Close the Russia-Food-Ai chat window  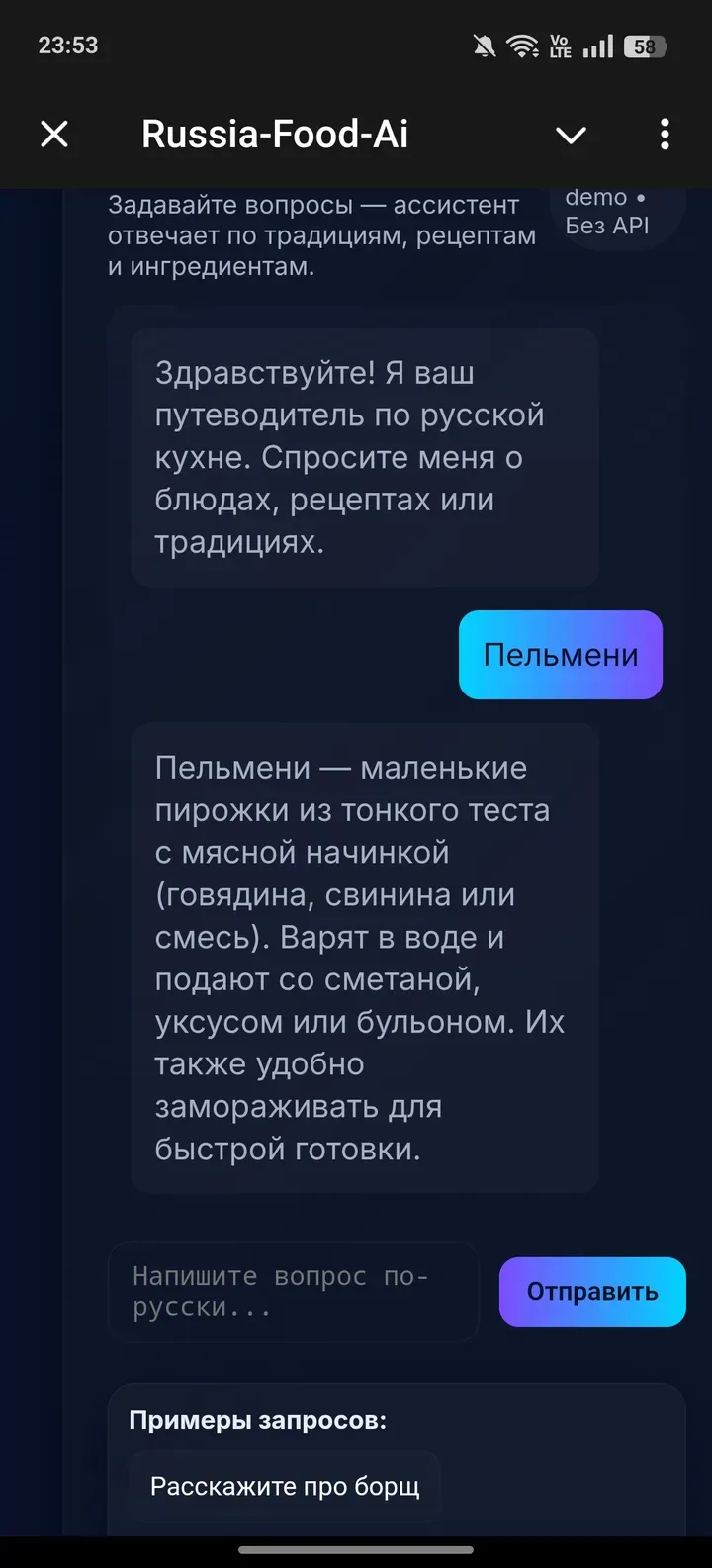click(x=54, y=134)
